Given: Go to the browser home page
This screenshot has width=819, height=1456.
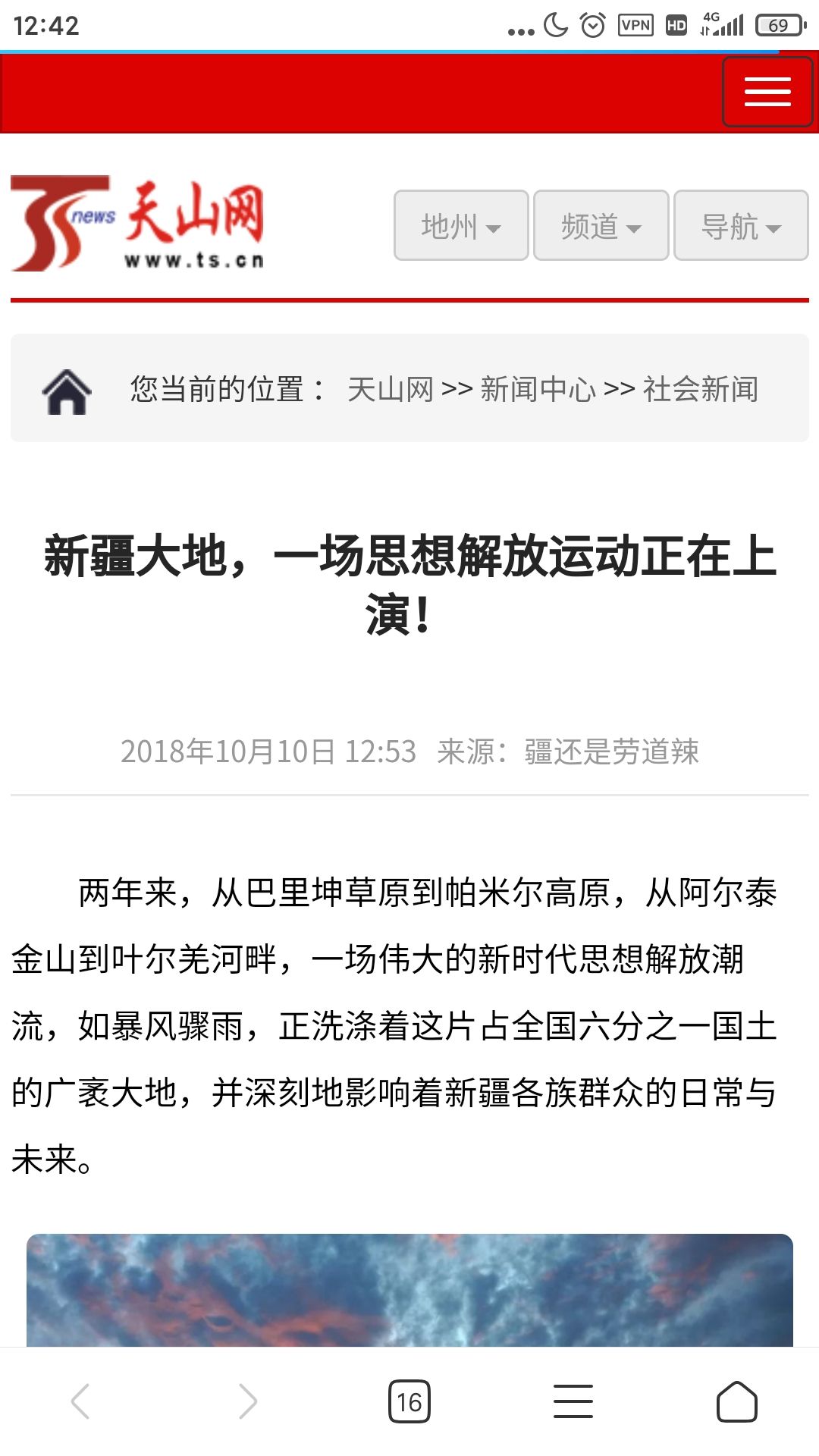Looking at the screenshot, I should 737,1401.
